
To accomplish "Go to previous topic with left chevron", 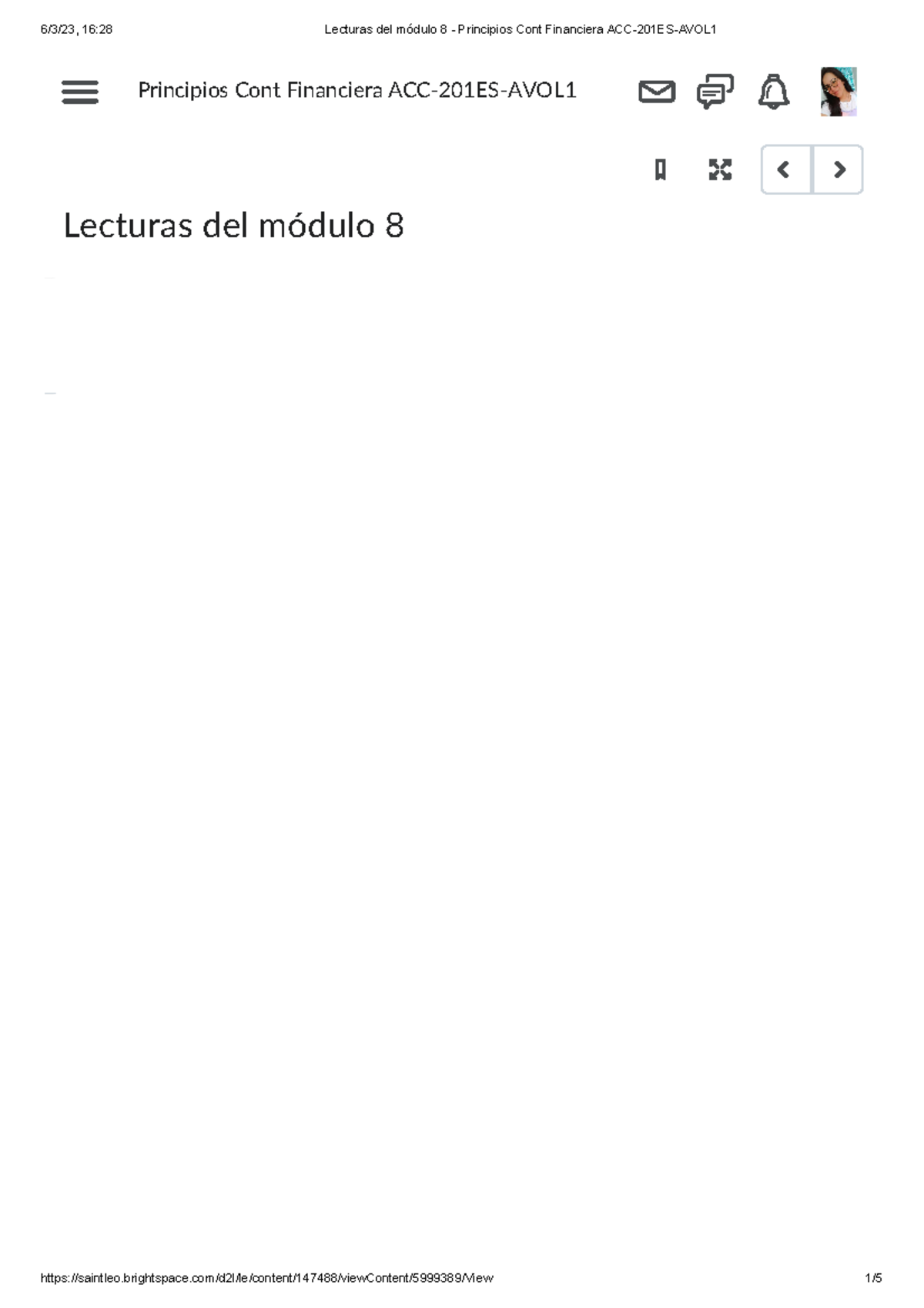I will (x=785, y=171).
